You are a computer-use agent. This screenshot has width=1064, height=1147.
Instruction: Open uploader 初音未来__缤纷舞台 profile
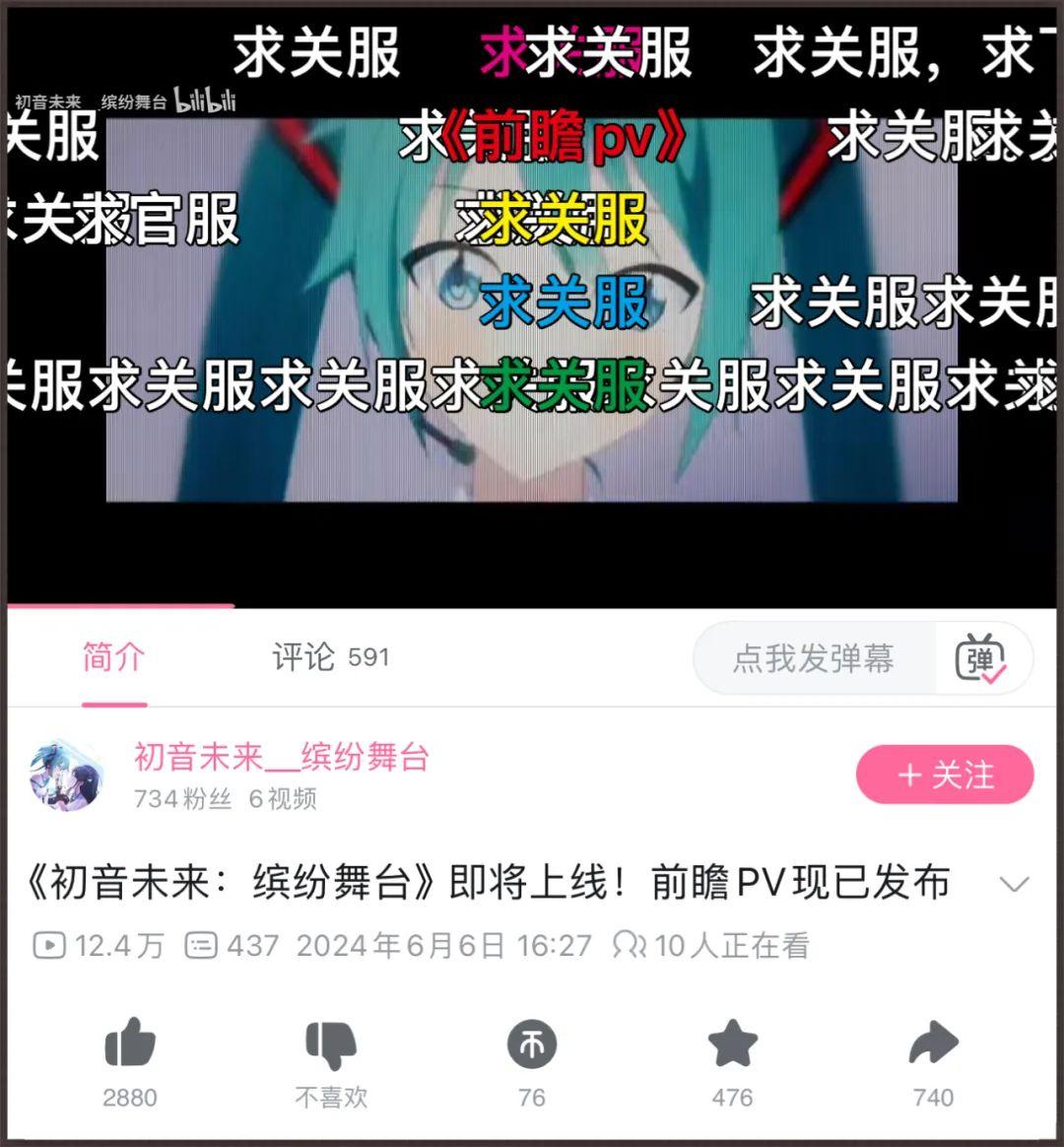[x=281, y=758]
